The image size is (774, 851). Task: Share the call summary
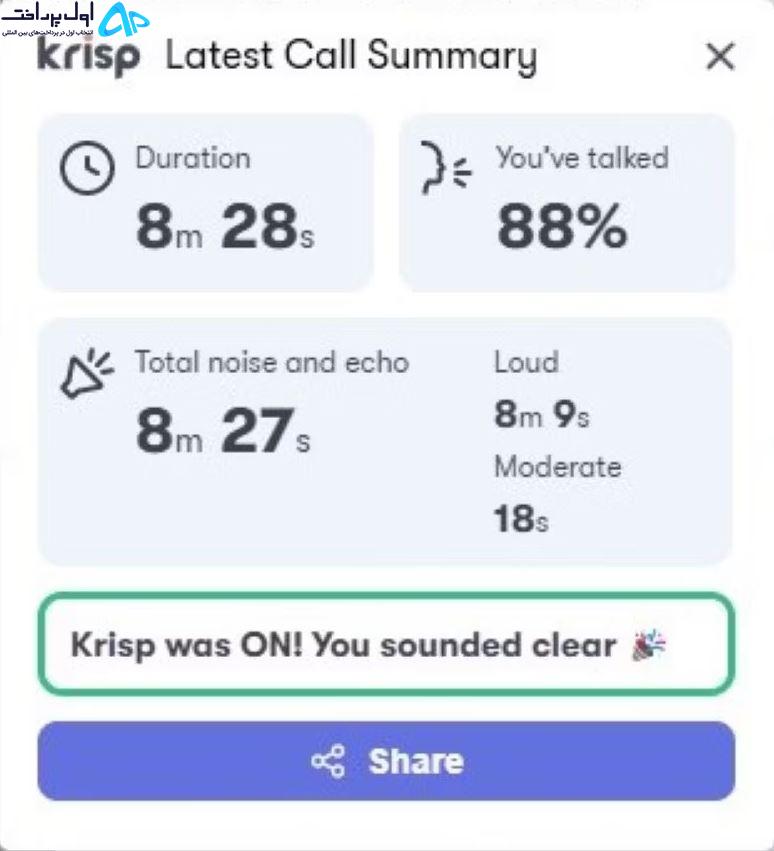click(x=386, y=760)
